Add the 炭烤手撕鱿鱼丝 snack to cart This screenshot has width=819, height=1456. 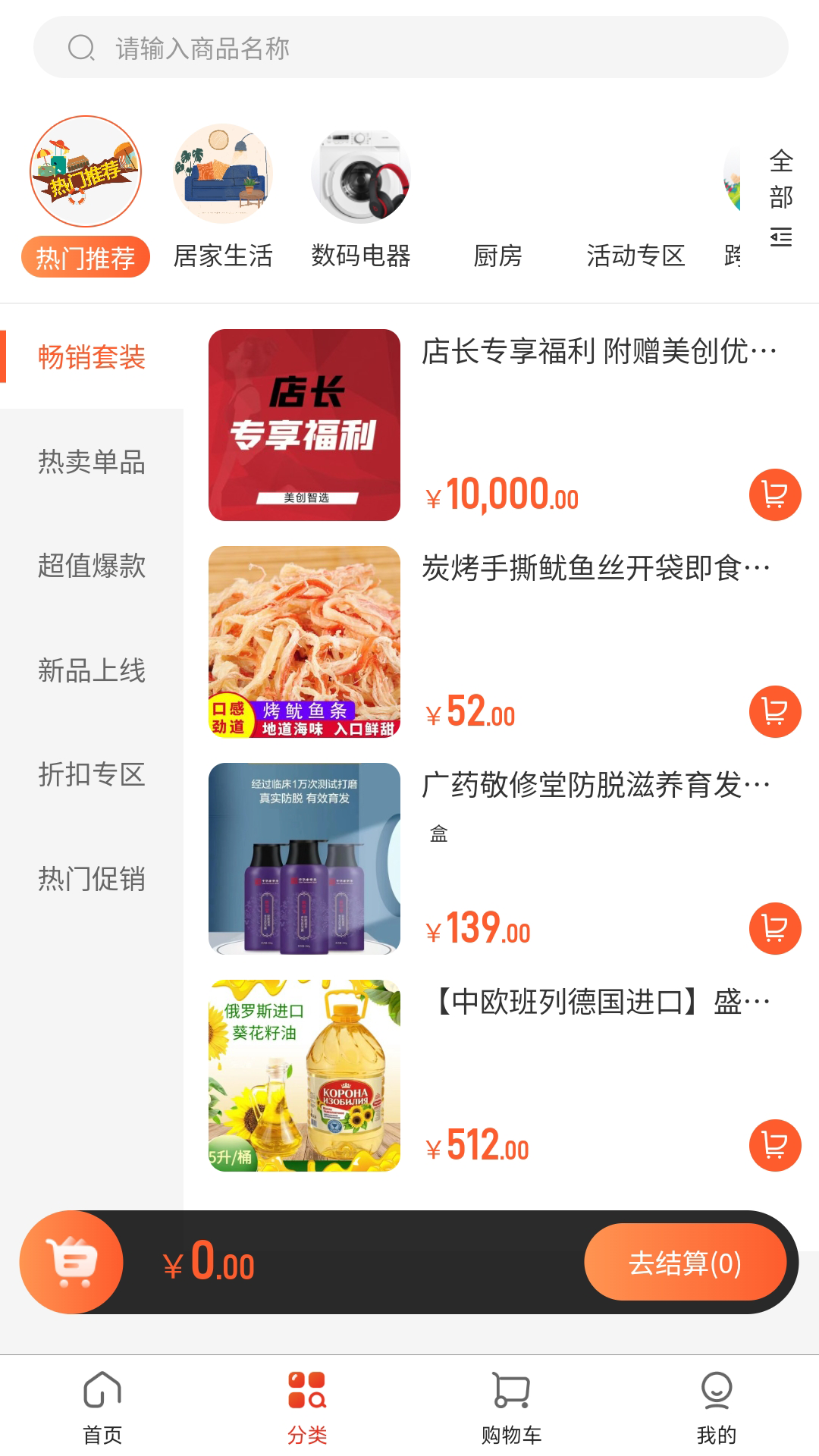(x=774, y=711)
